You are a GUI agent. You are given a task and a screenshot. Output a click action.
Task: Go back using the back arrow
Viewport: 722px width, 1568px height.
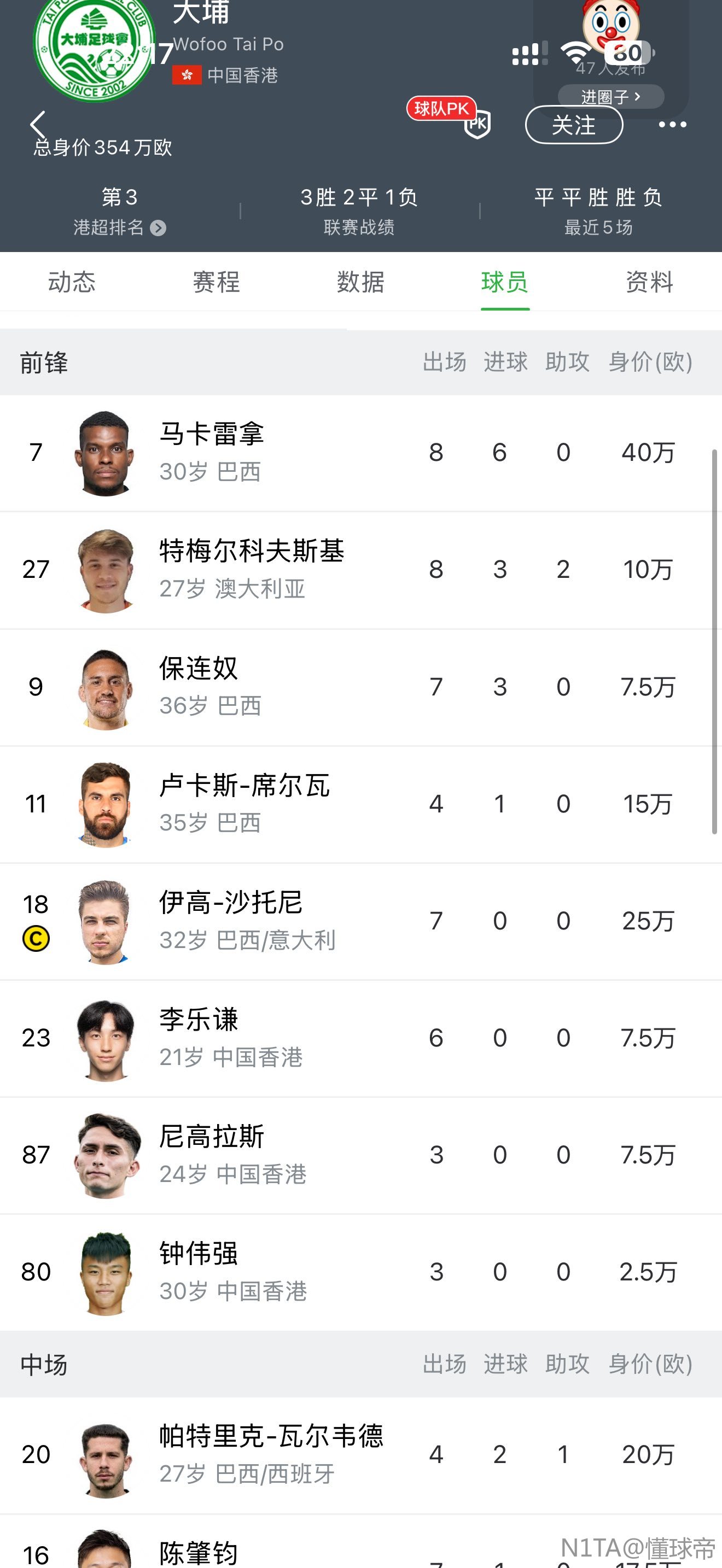pos(38,125)
